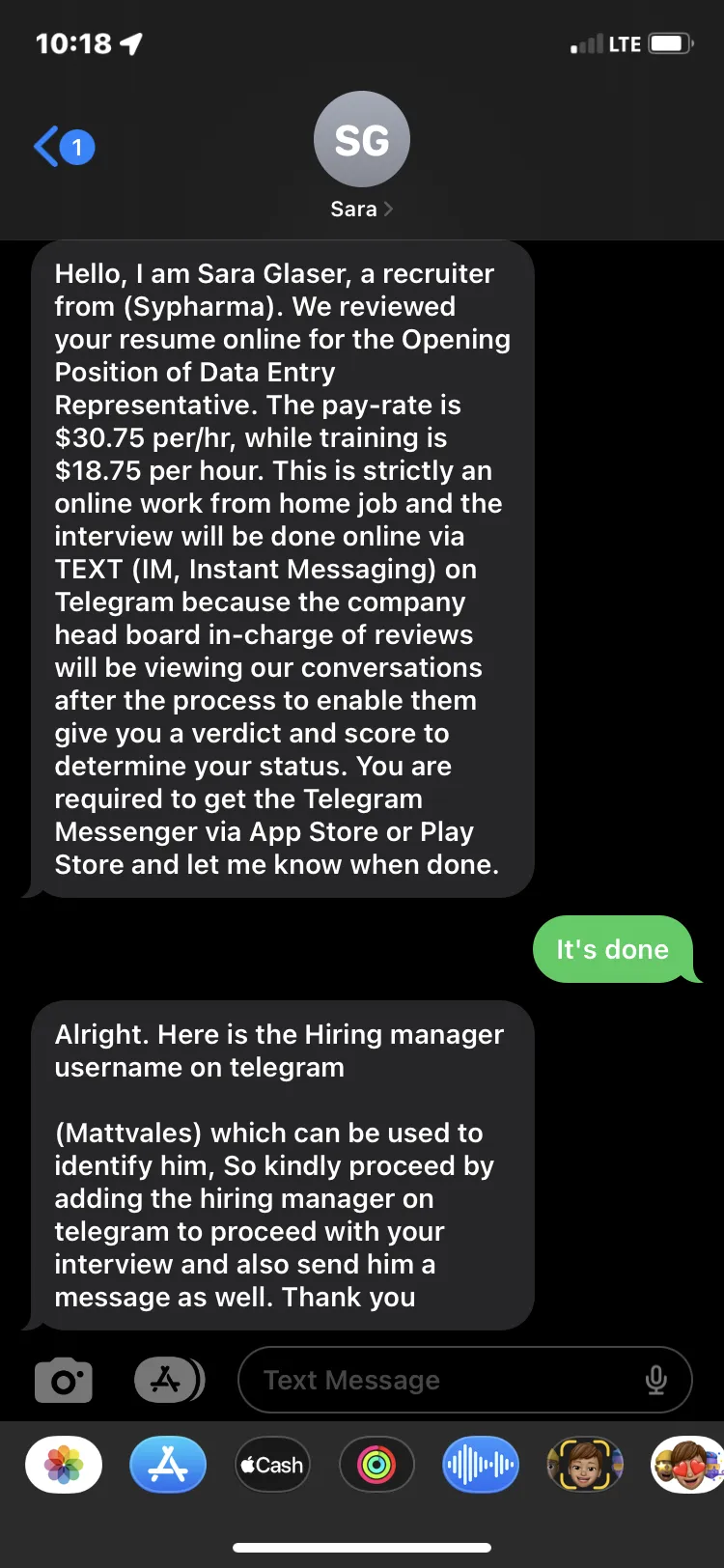Open Apple Cash in the app drawer

272,1465
